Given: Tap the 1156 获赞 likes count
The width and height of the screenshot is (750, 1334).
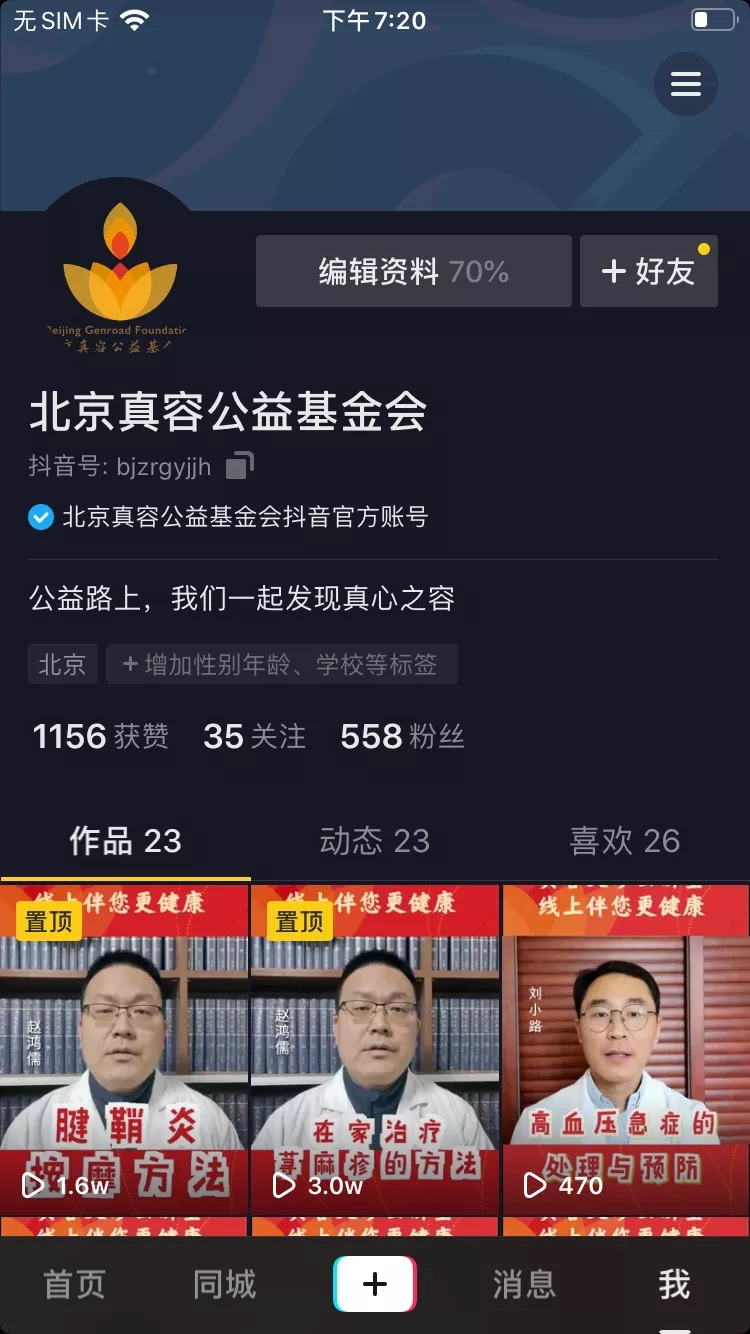Looking at the screenshot, I should tap(100, 737).
